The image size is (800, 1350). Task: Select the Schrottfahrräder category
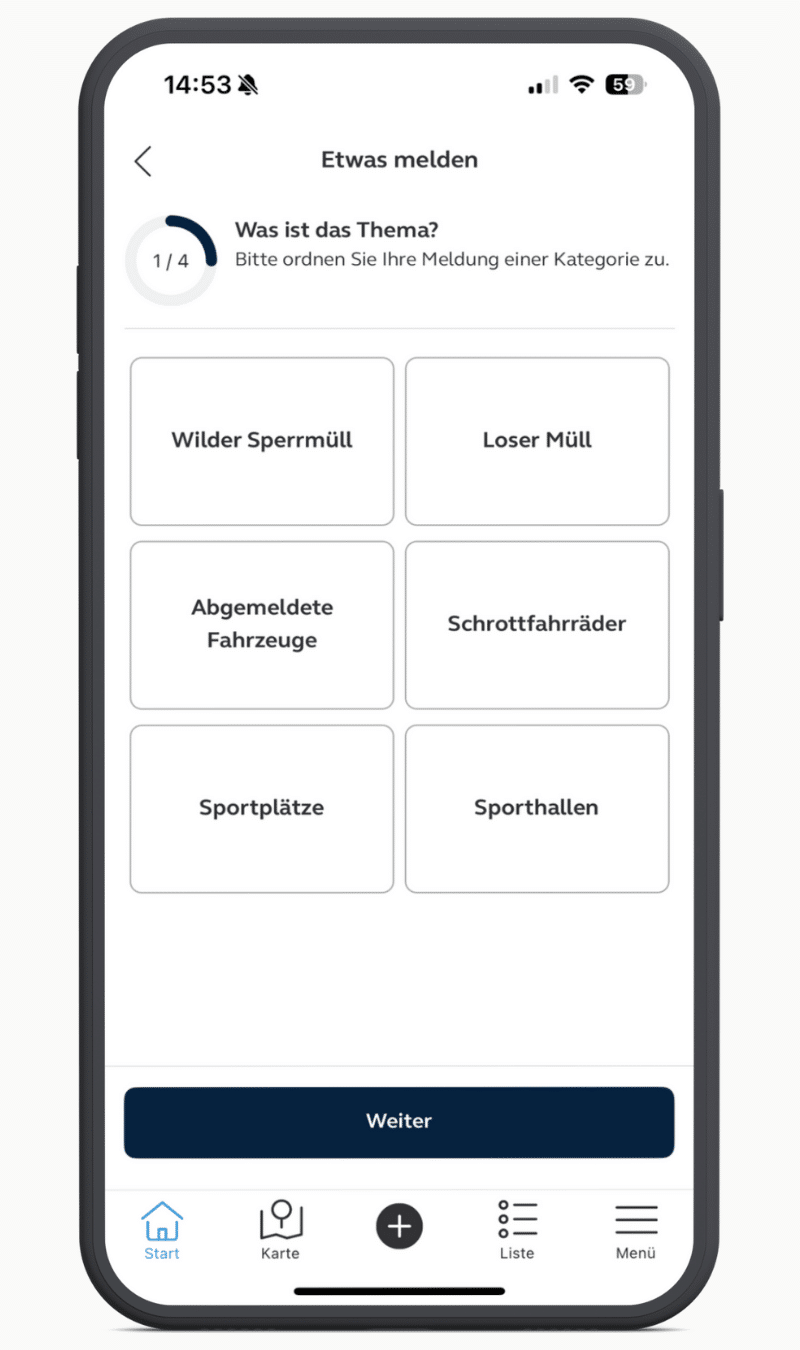coord(537,625)
